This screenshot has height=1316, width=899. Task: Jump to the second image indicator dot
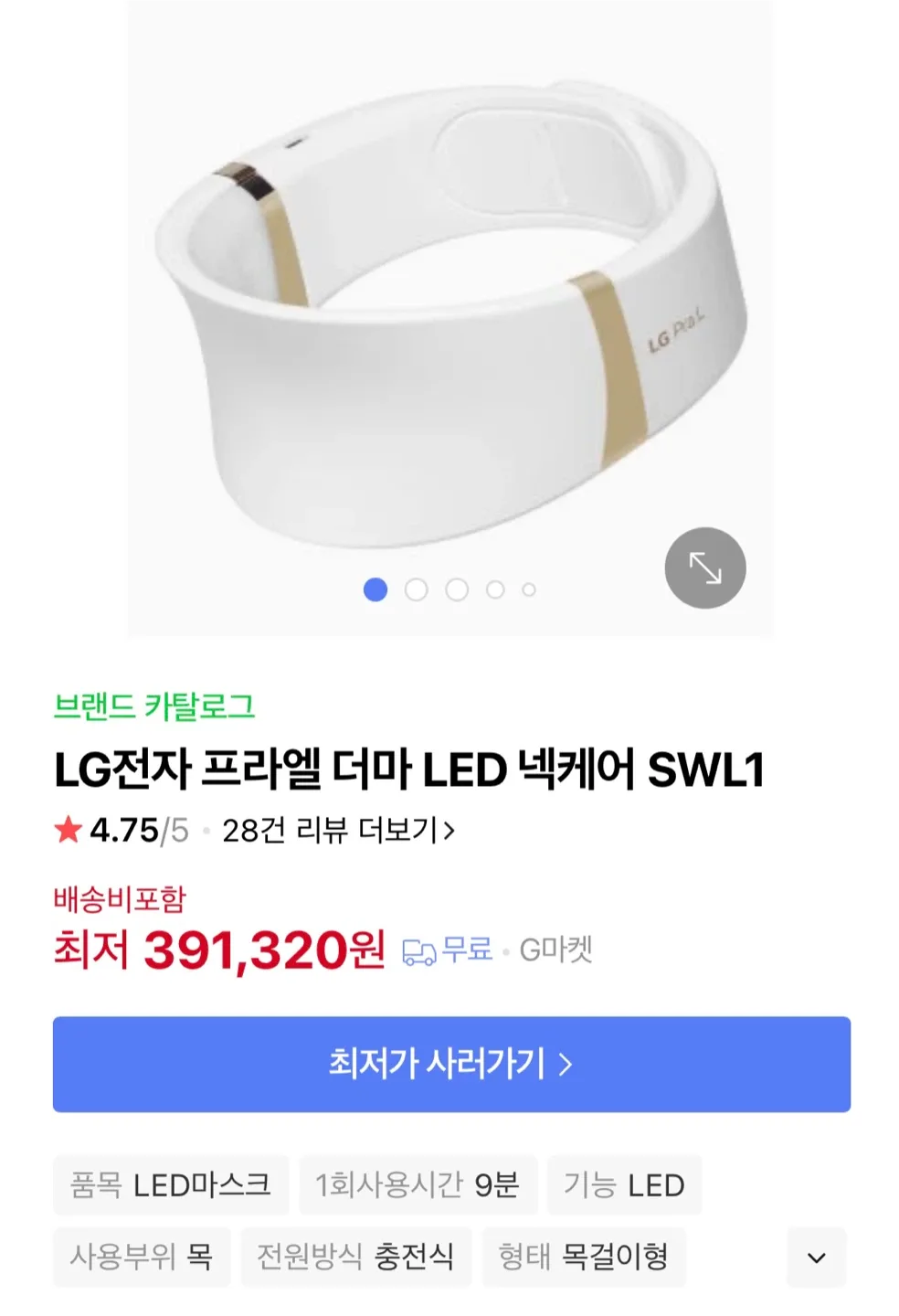(416, 589)
